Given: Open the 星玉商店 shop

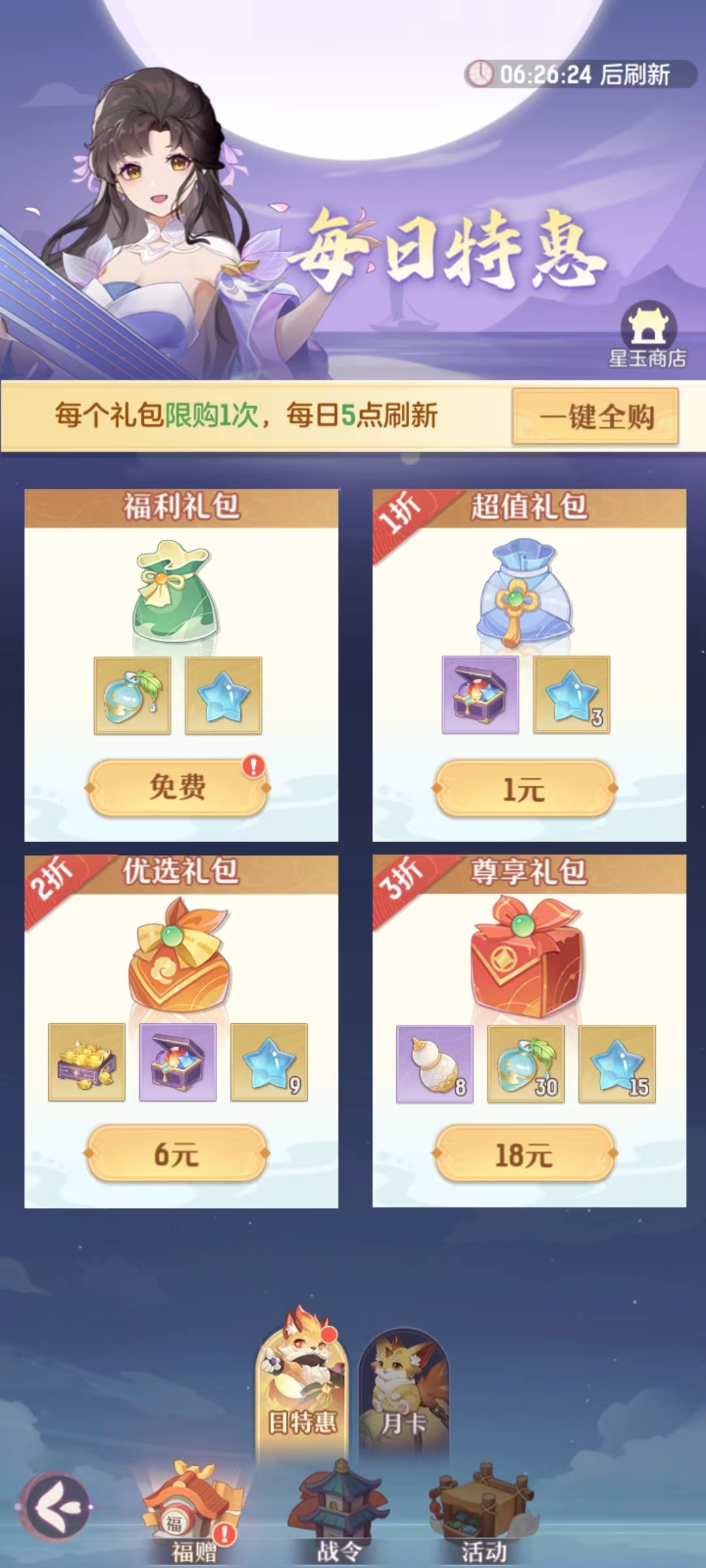Looking at the screenshot, I should point(647,336).
